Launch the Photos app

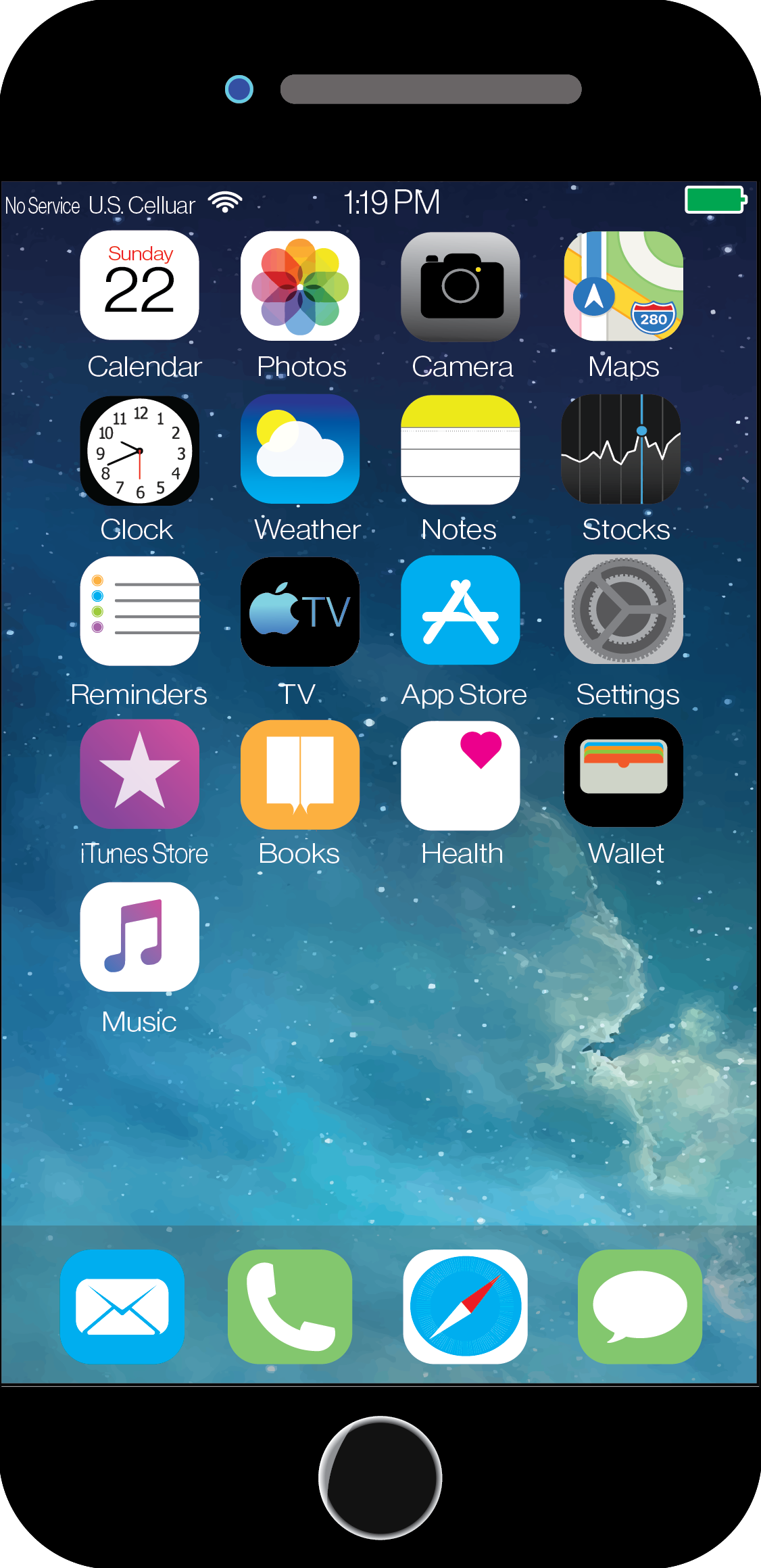coord(300,285)
